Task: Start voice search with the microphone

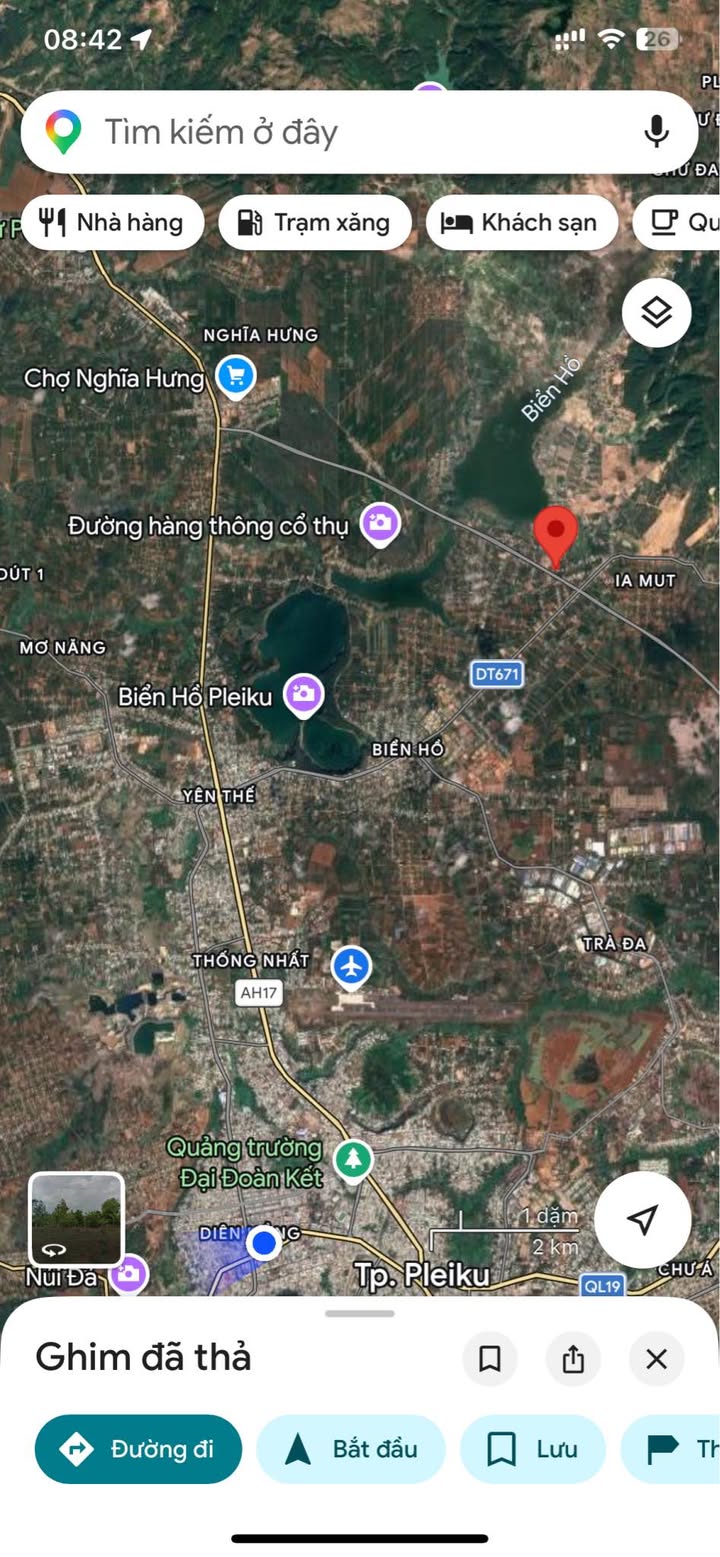Action: click(656, 132)
